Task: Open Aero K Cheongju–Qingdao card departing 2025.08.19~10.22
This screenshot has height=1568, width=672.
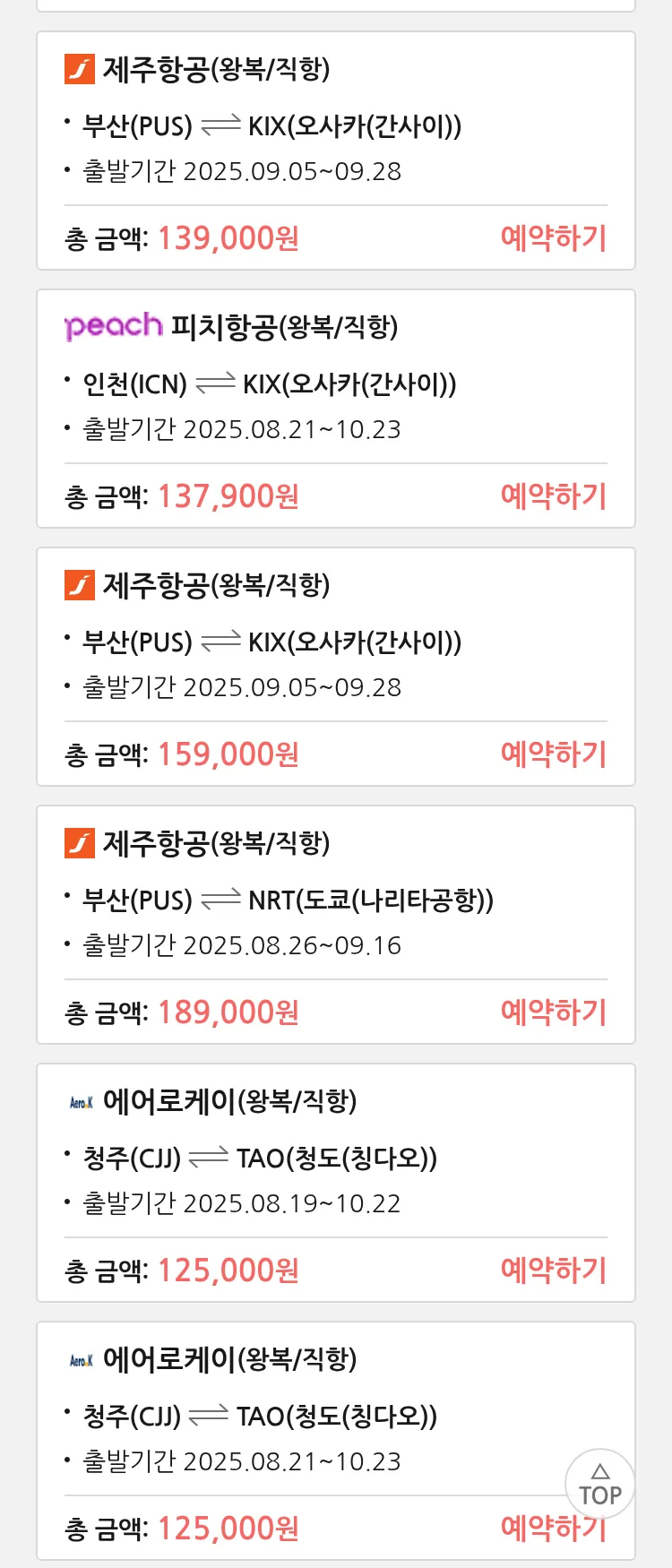Action: tap(335, 1159)
